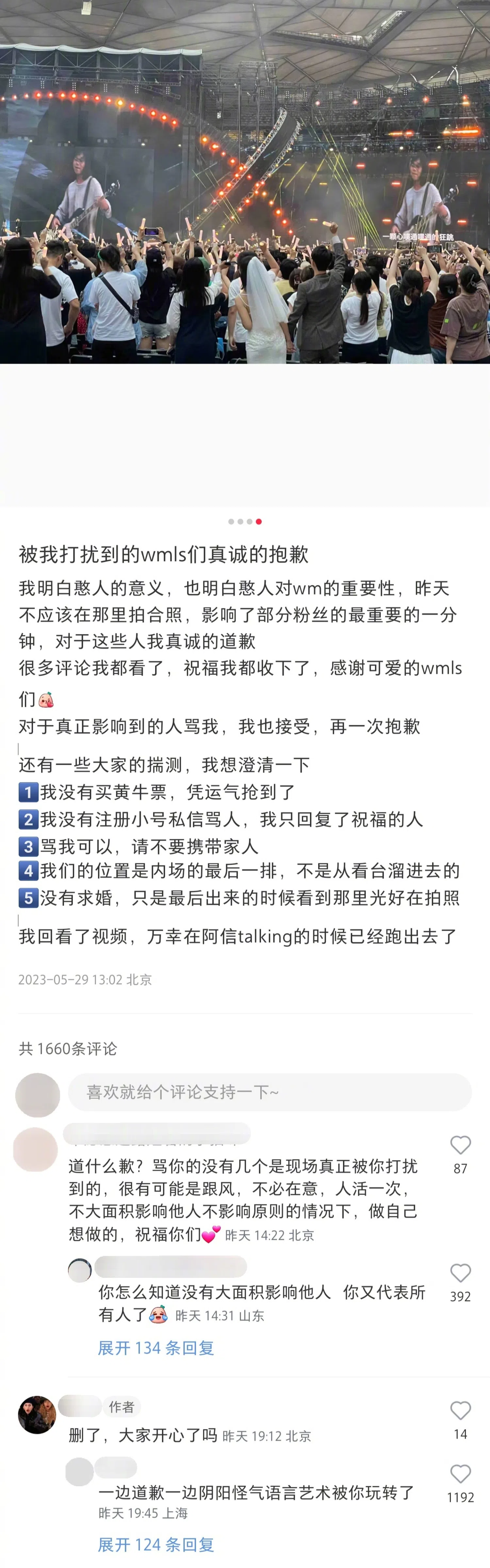Expand 124 replies
The image size is (490, 1568).
156,1544
